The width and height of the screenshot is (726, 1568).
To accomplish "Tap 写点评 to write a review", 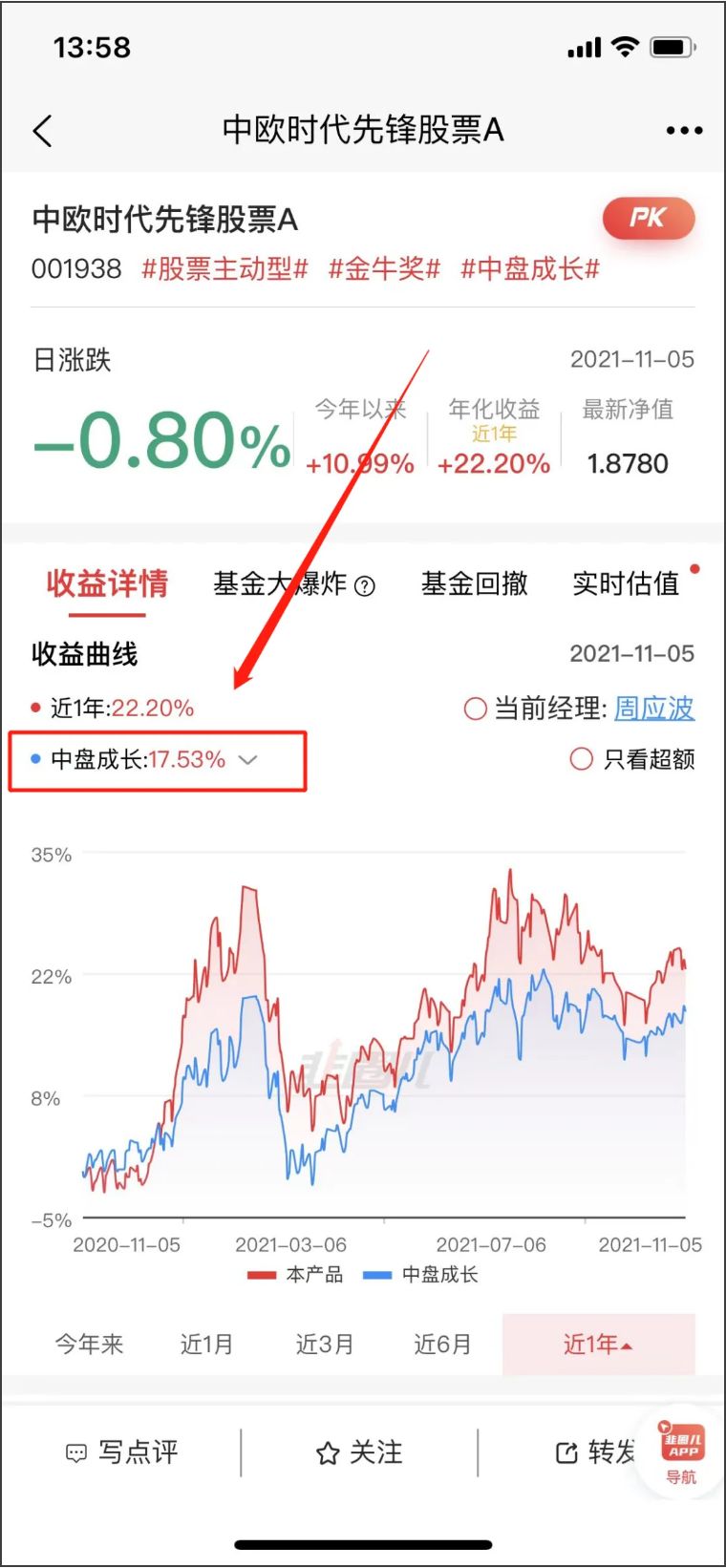I will click(x=121, y=1452).
